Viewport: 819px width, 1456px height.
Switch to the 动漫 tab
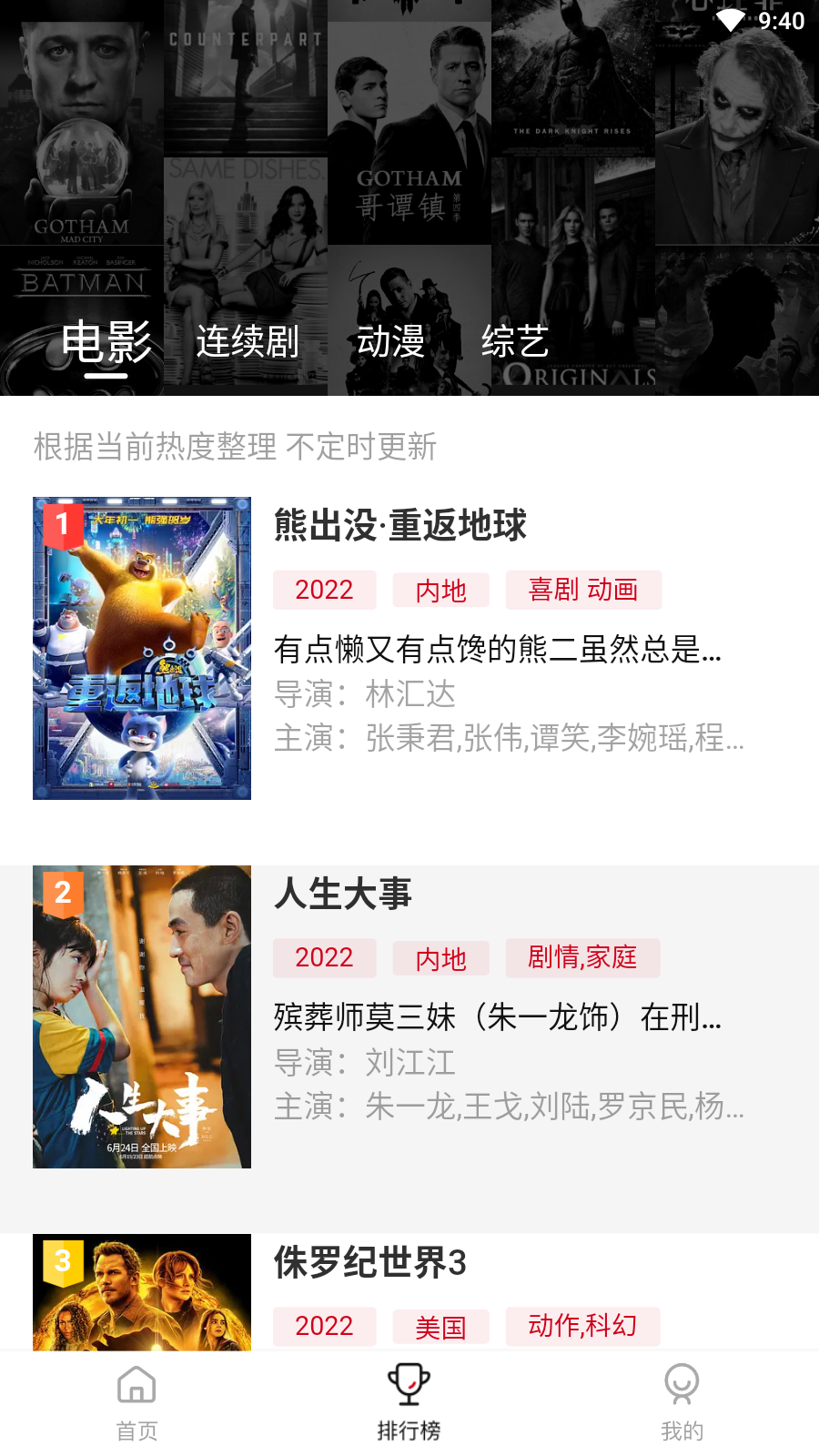(x=390, y=342)
